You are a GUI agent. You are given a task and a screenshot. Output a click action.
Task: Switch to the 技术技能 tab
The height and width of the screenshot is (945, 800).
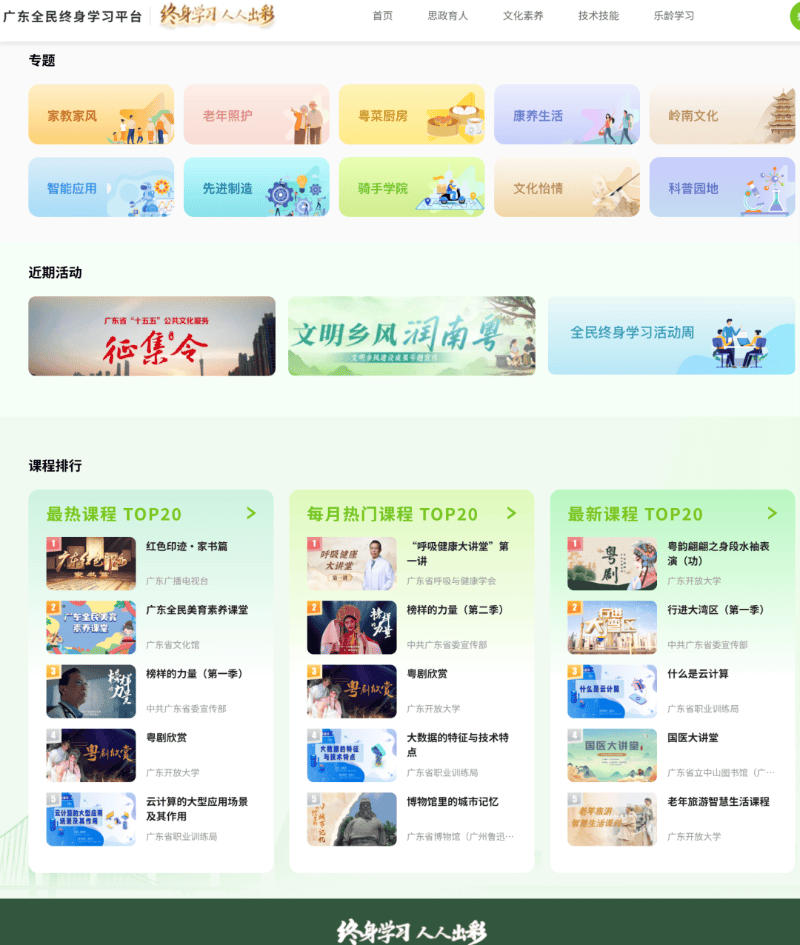598,16
